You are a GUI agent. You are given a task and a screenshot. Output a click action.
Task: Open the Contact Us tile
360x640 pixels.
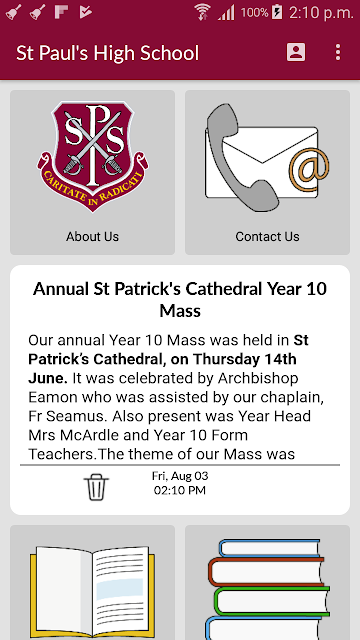pos(267,172)
